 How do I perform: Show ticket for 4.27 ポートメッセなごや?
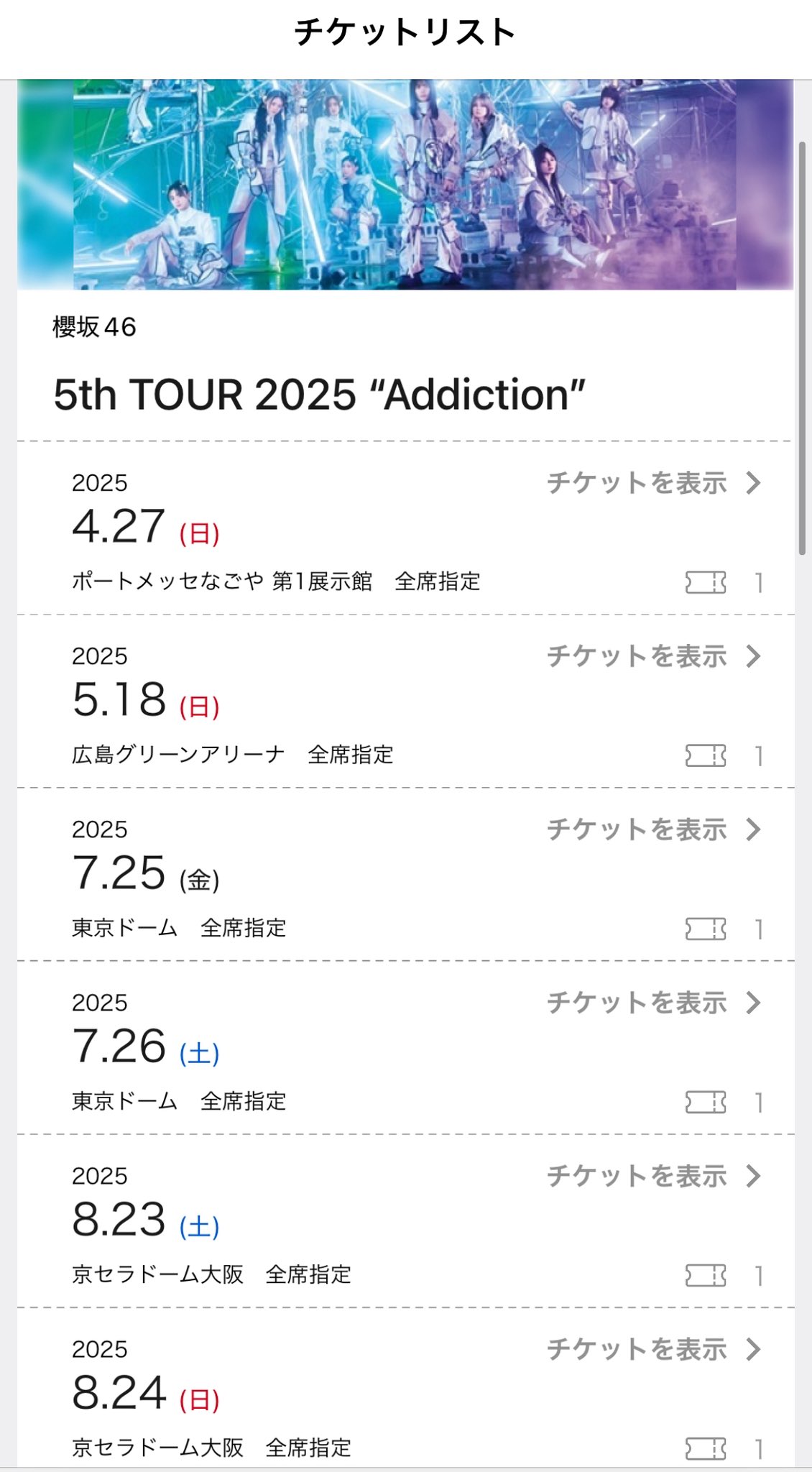(x=652, y=483)
